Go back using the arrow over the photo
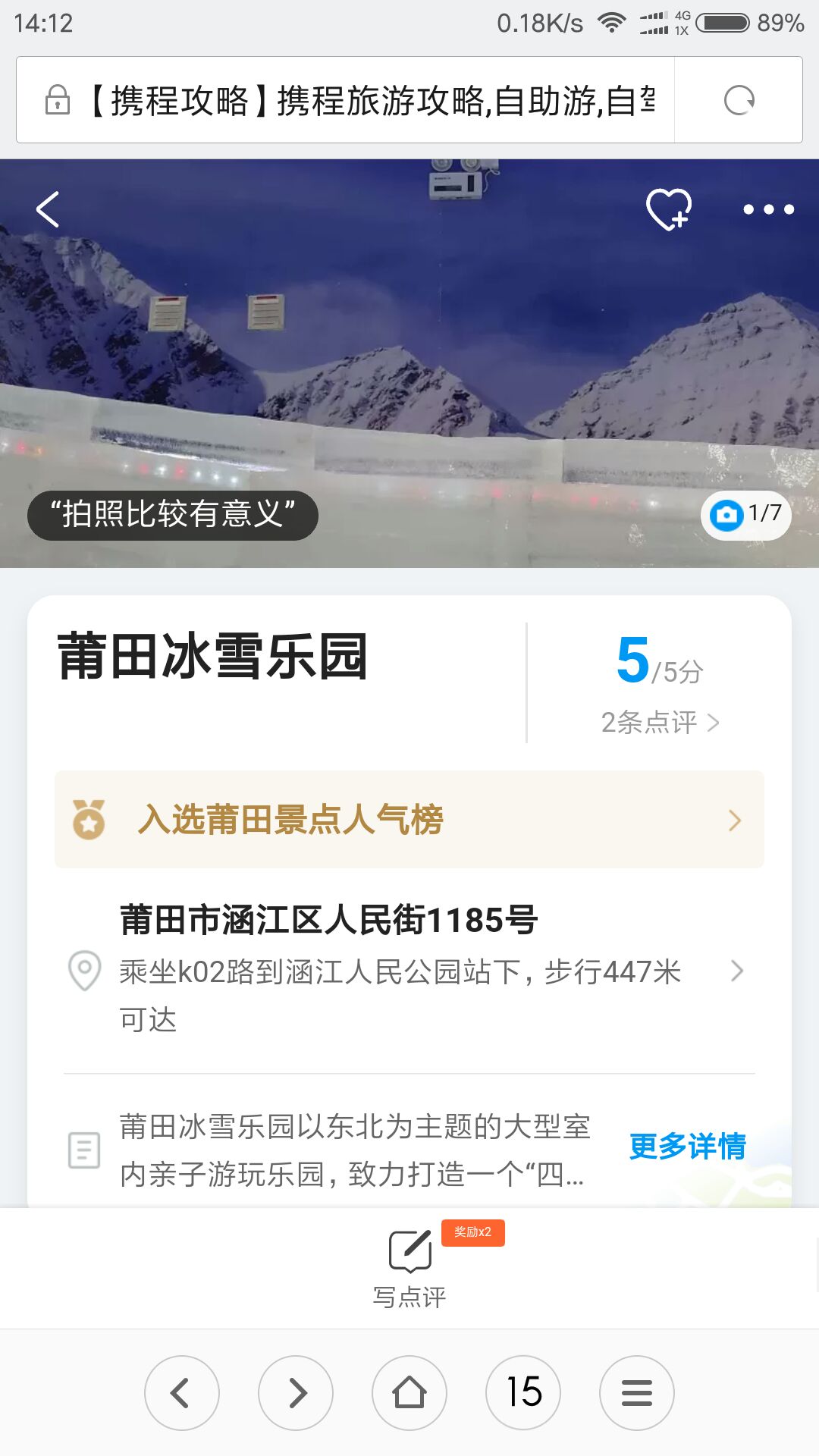Screen dimensions: 819x1456 point(49,209)
